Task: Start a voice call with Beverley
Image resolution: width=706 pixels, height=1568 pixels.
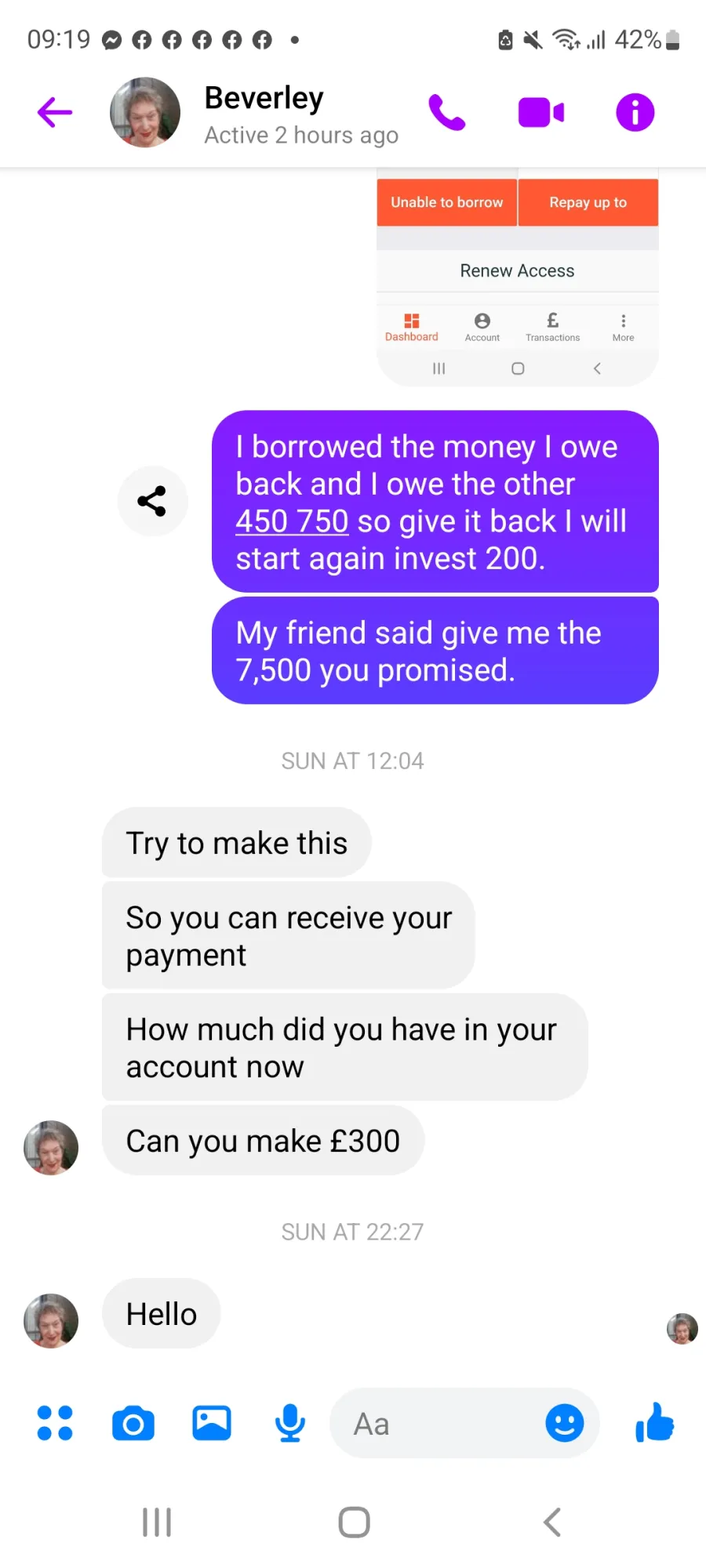Action: click(x=447, y=112)
